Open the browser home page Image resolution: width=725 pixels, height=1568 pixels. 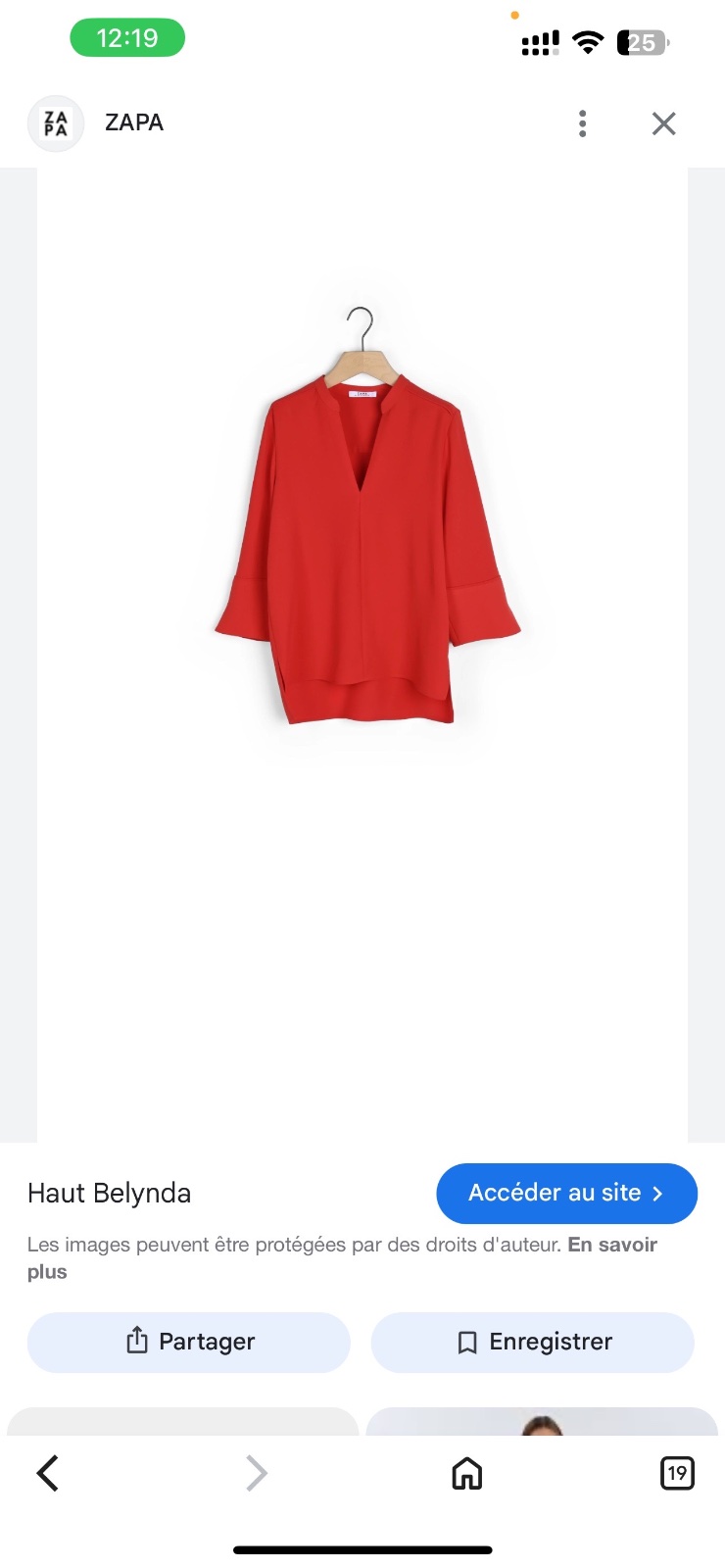click(467, 1472)
